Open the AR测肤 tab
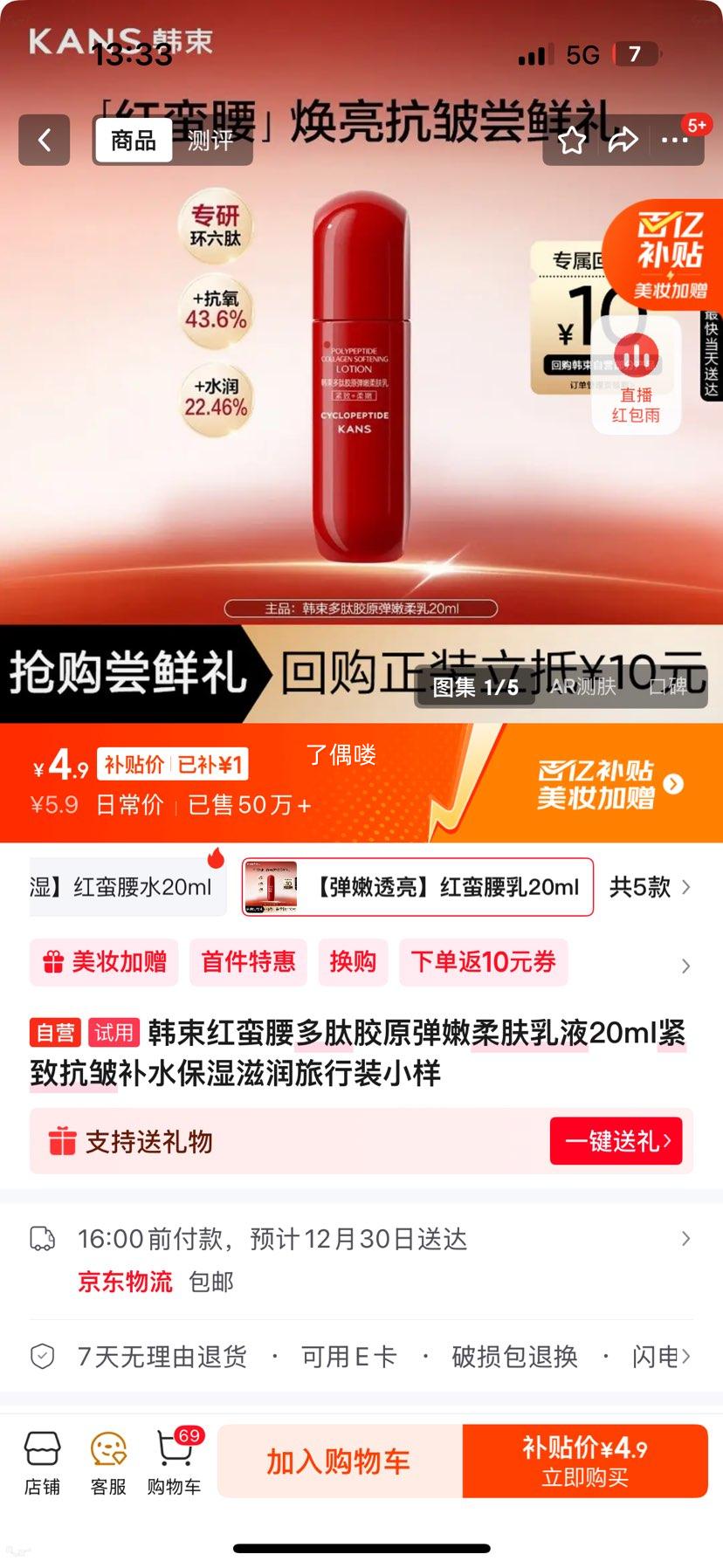 coord(584,688)
